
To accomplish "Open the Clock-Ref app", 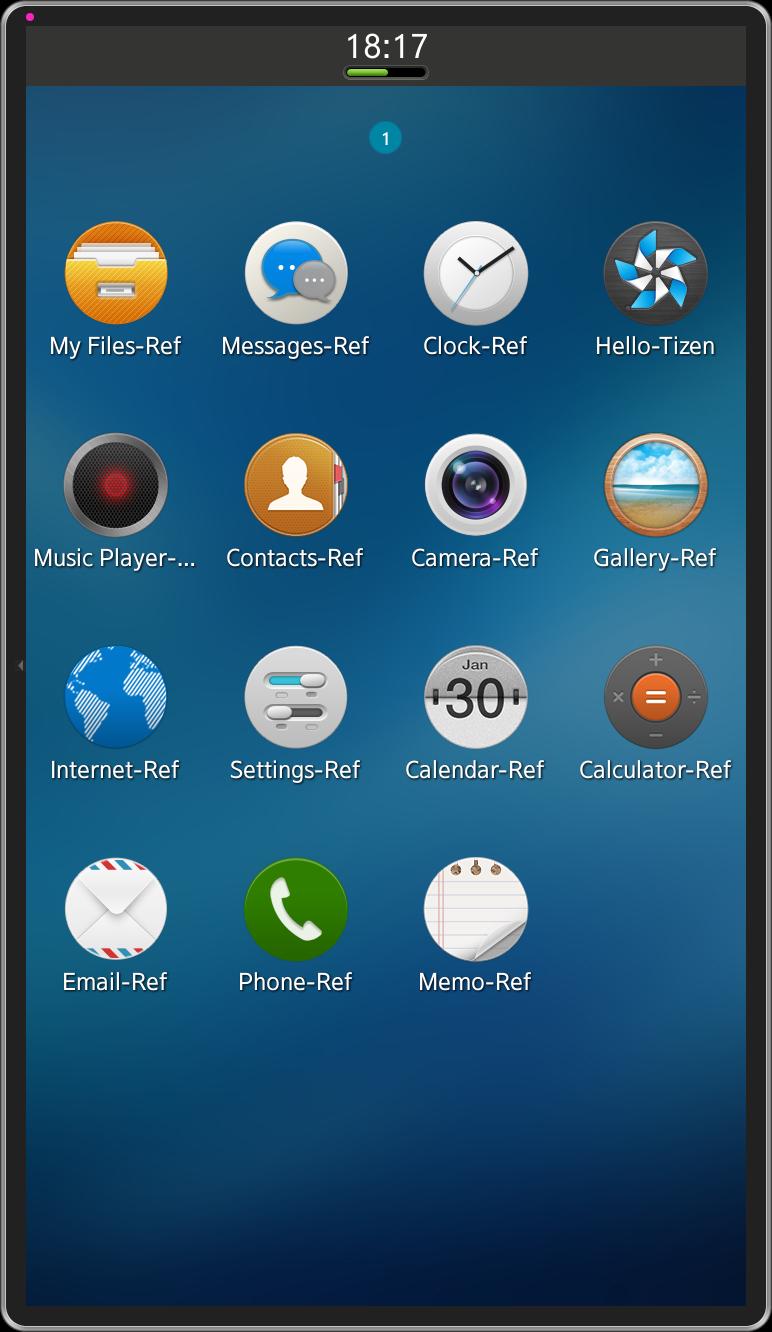I will pos(475,274).
